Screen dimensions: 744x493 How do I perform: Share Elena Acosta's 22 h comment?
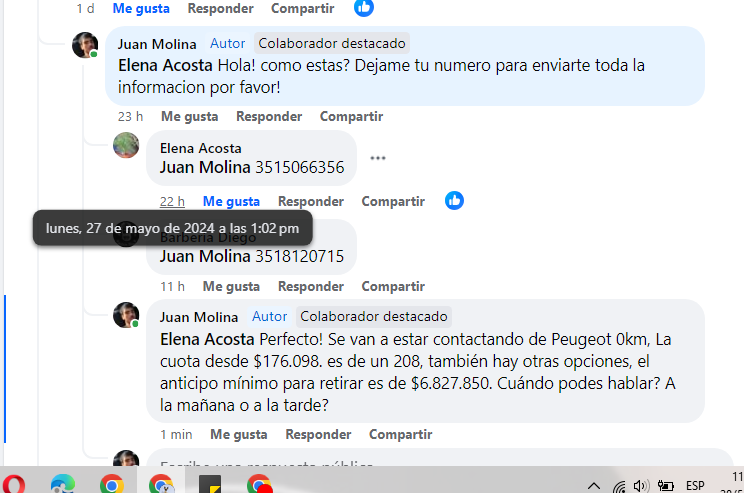coord(393,202)
